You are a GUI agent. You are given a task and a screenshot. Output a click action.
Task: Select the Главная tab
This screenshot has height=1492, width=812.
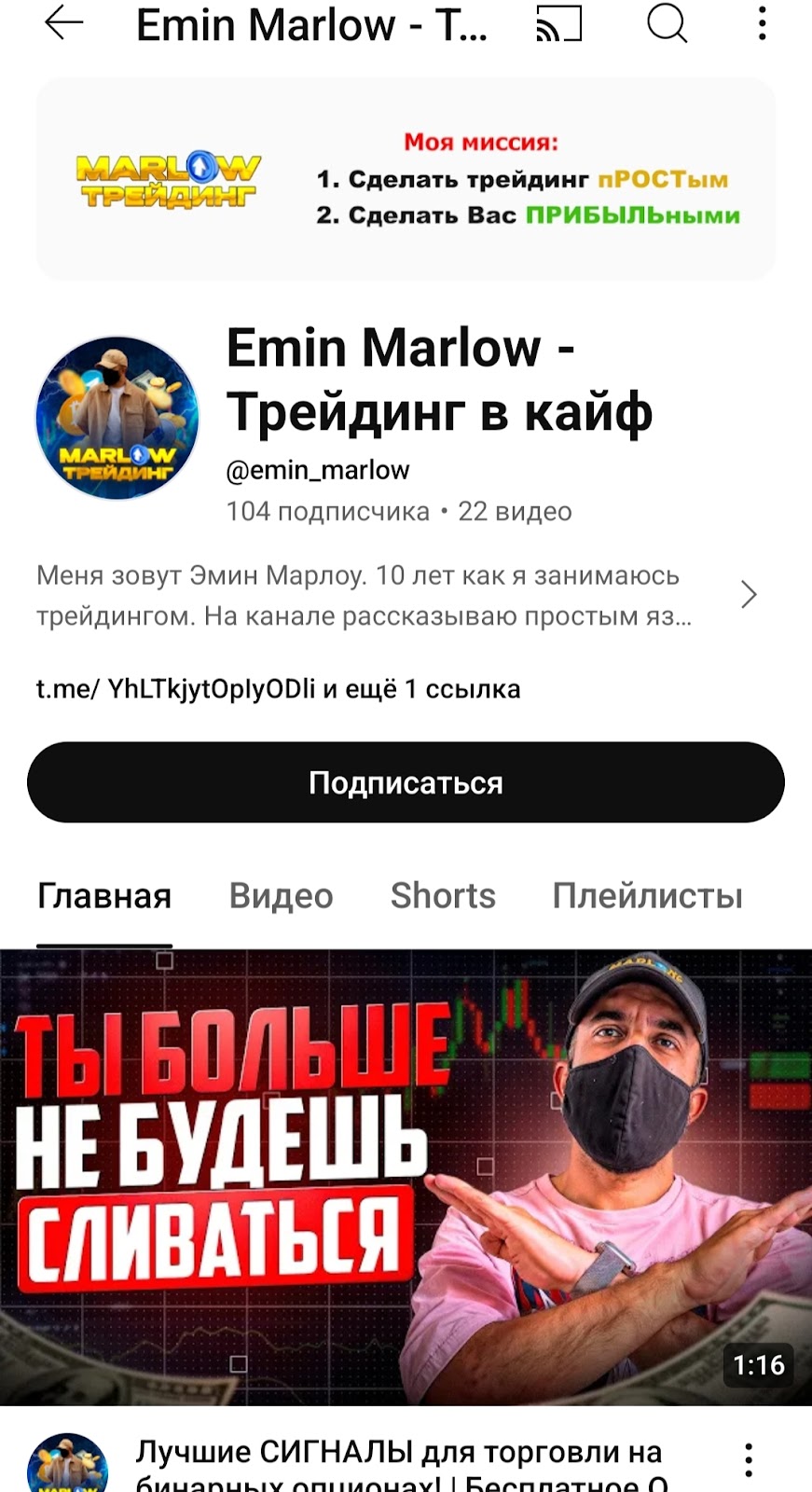[104, 896]
